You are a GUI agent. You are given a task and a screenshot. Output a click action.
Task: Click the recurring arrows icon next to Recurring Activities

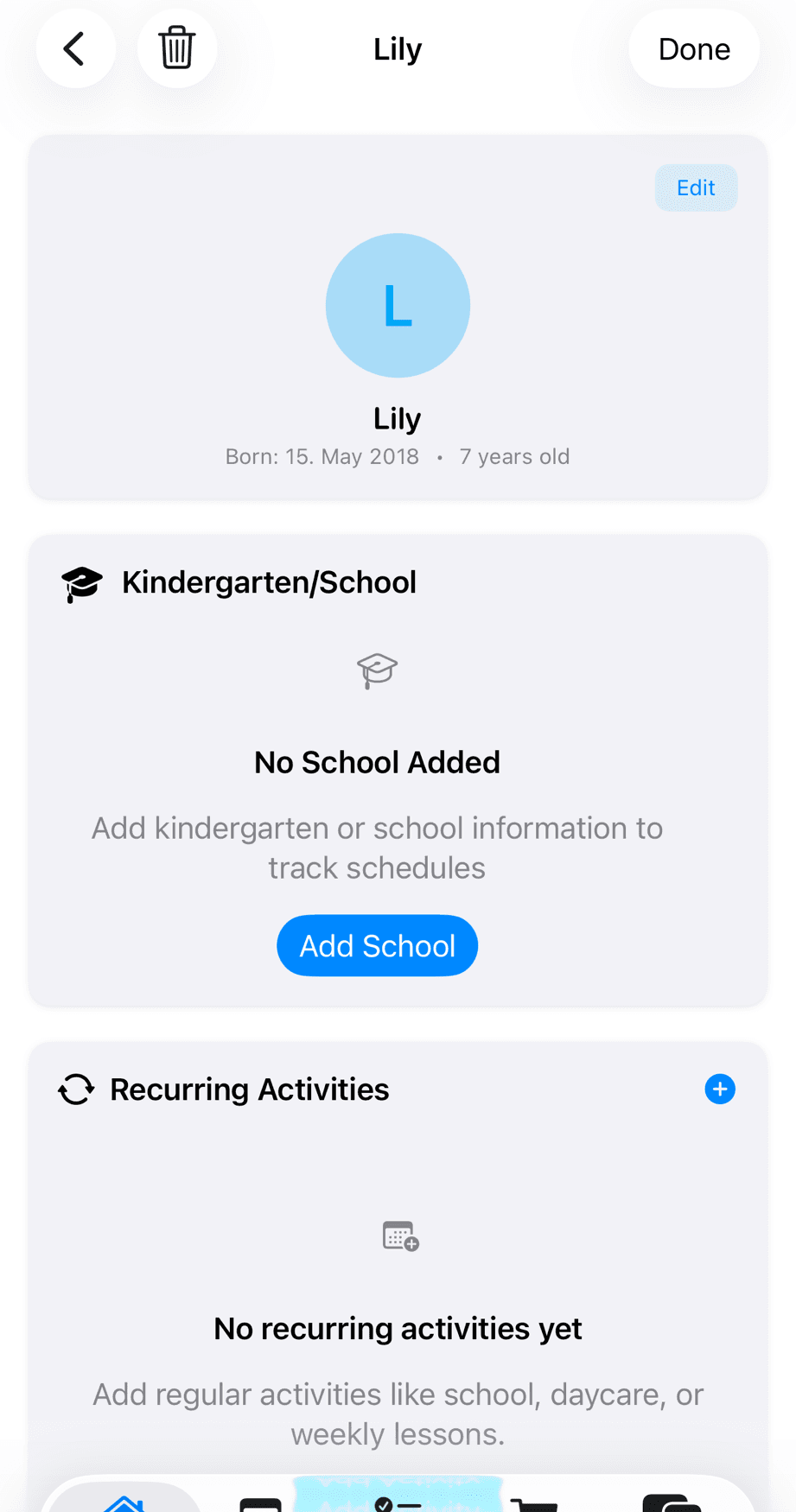coord(76,1089)
